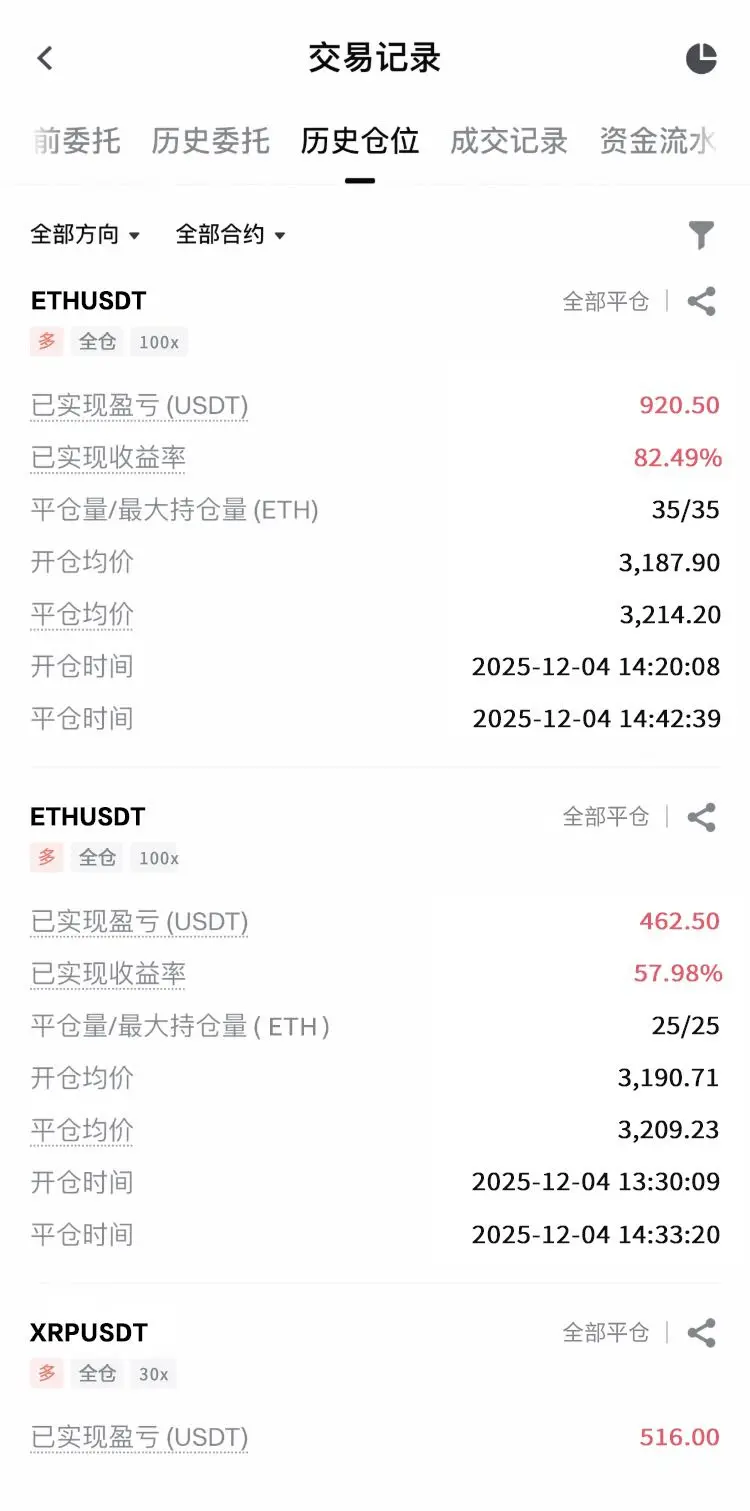Share the XRPUSDT position
750x1511 pixels.
[702, 1333]
